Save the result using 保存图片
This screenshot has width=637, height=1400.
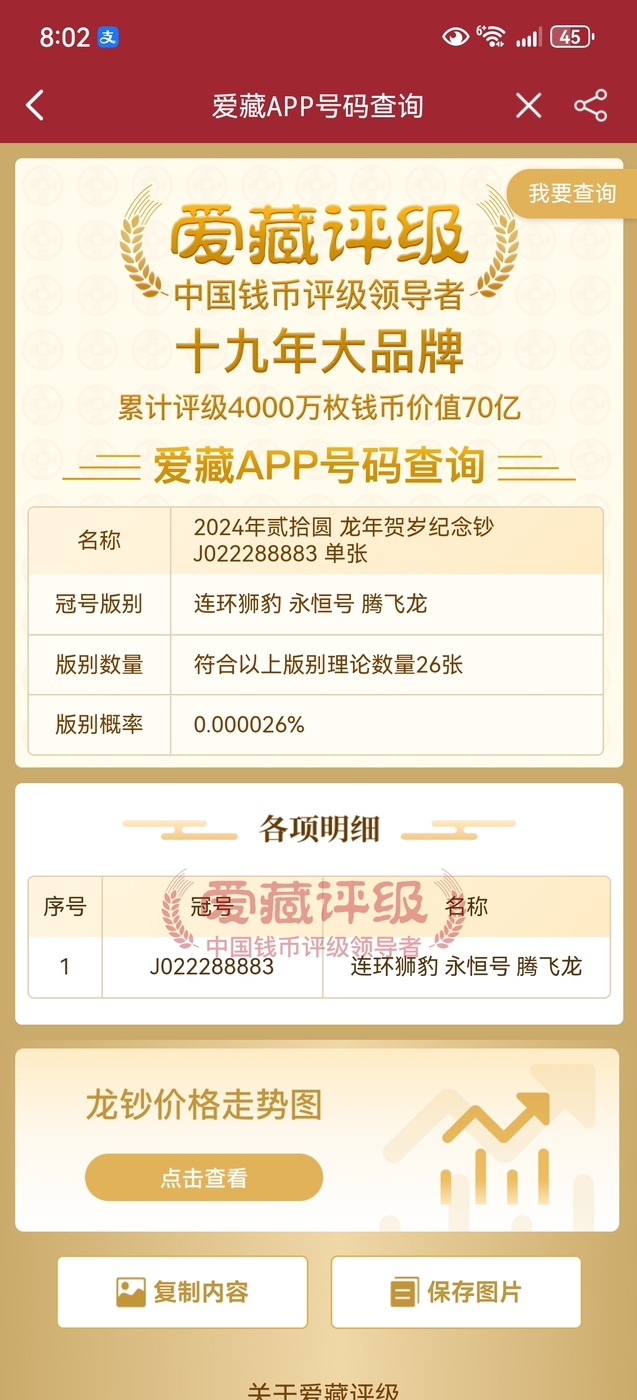(x=456, y=1292)
